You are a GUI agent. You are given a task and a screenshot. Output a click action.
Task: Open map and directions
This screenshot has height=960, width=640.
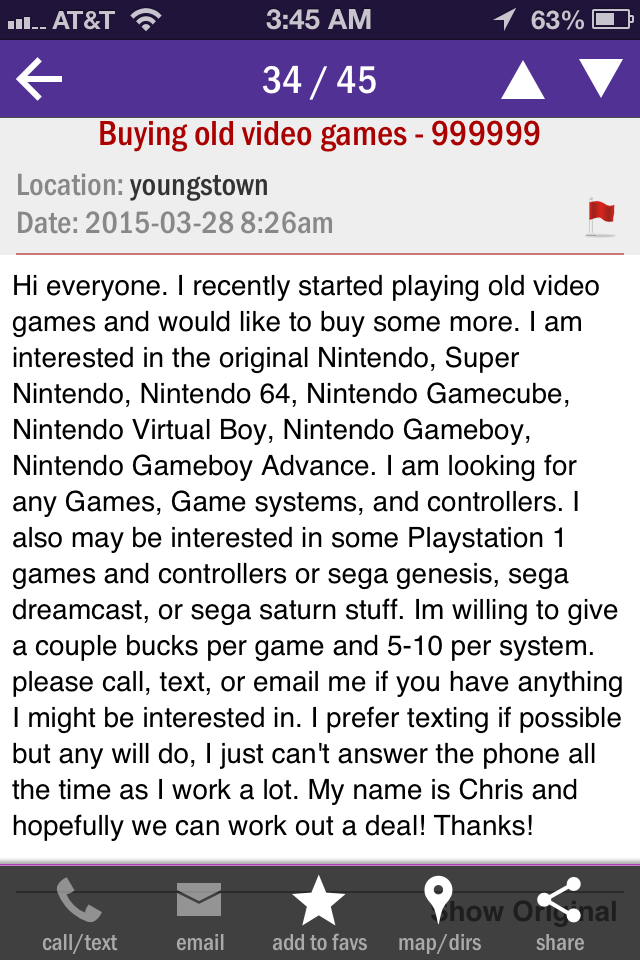click(x=440, y=914)
